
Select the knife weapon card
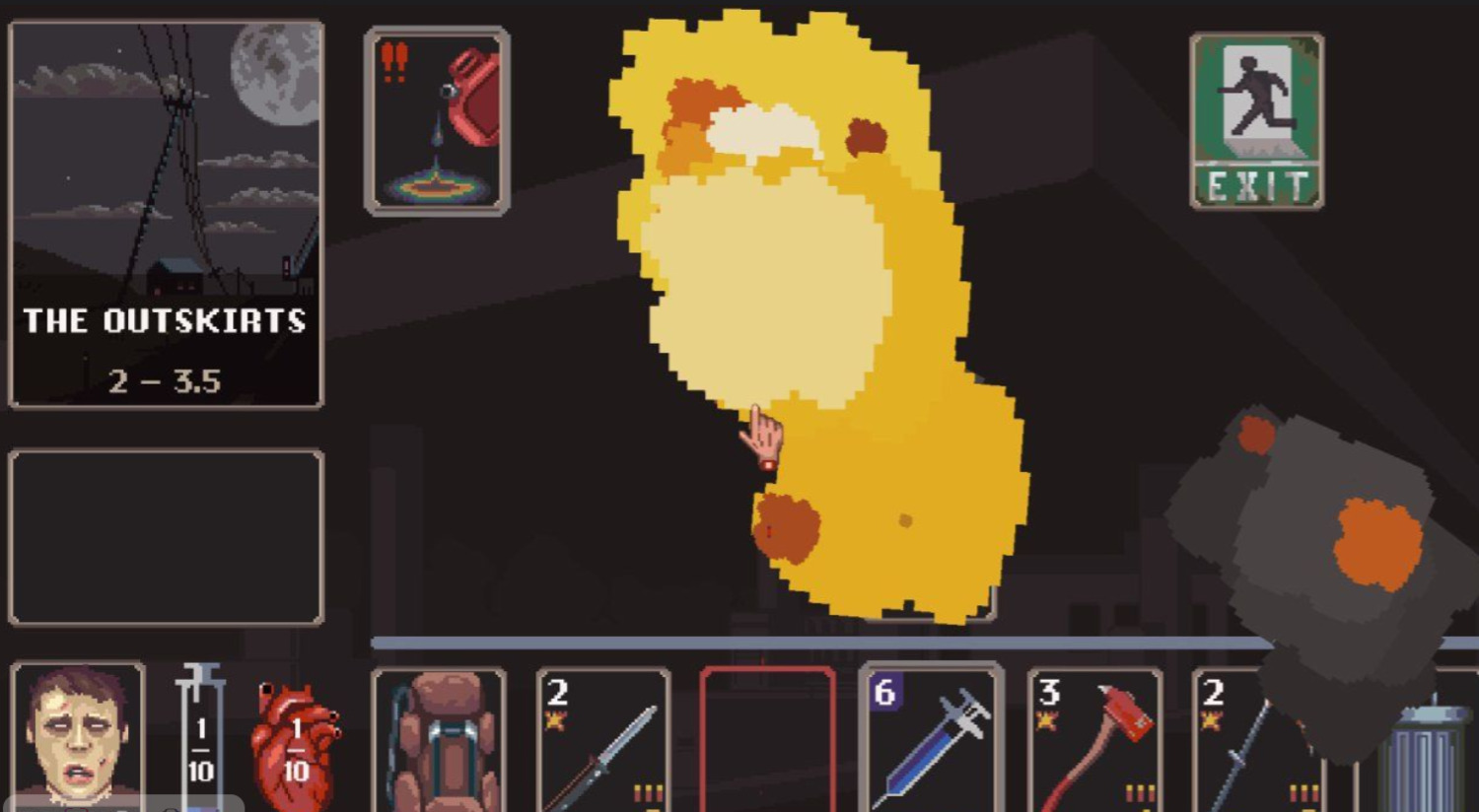click(x=603, y=741)
